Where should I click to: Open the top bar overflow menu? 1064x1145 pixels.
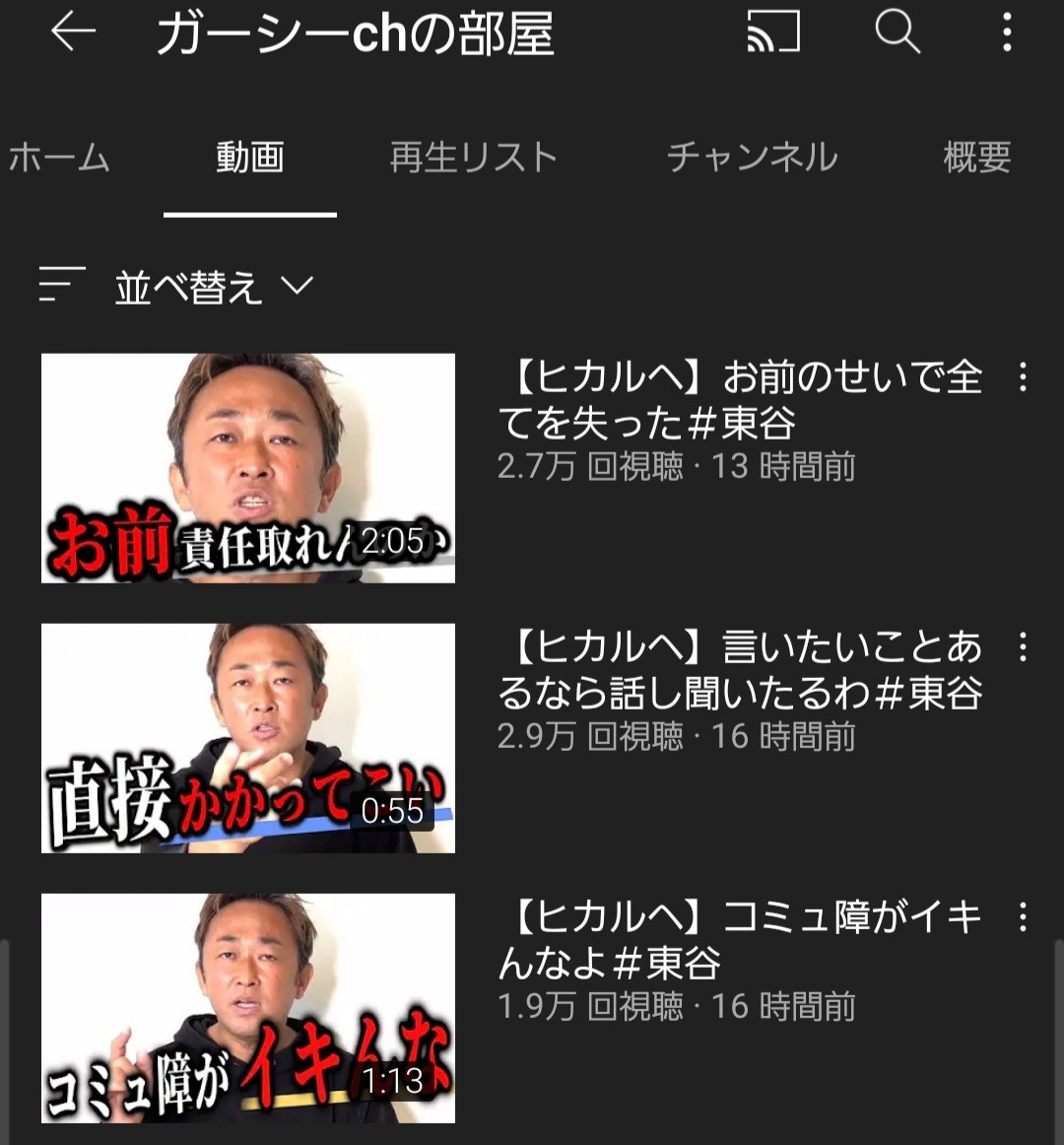pos(1006,34)
